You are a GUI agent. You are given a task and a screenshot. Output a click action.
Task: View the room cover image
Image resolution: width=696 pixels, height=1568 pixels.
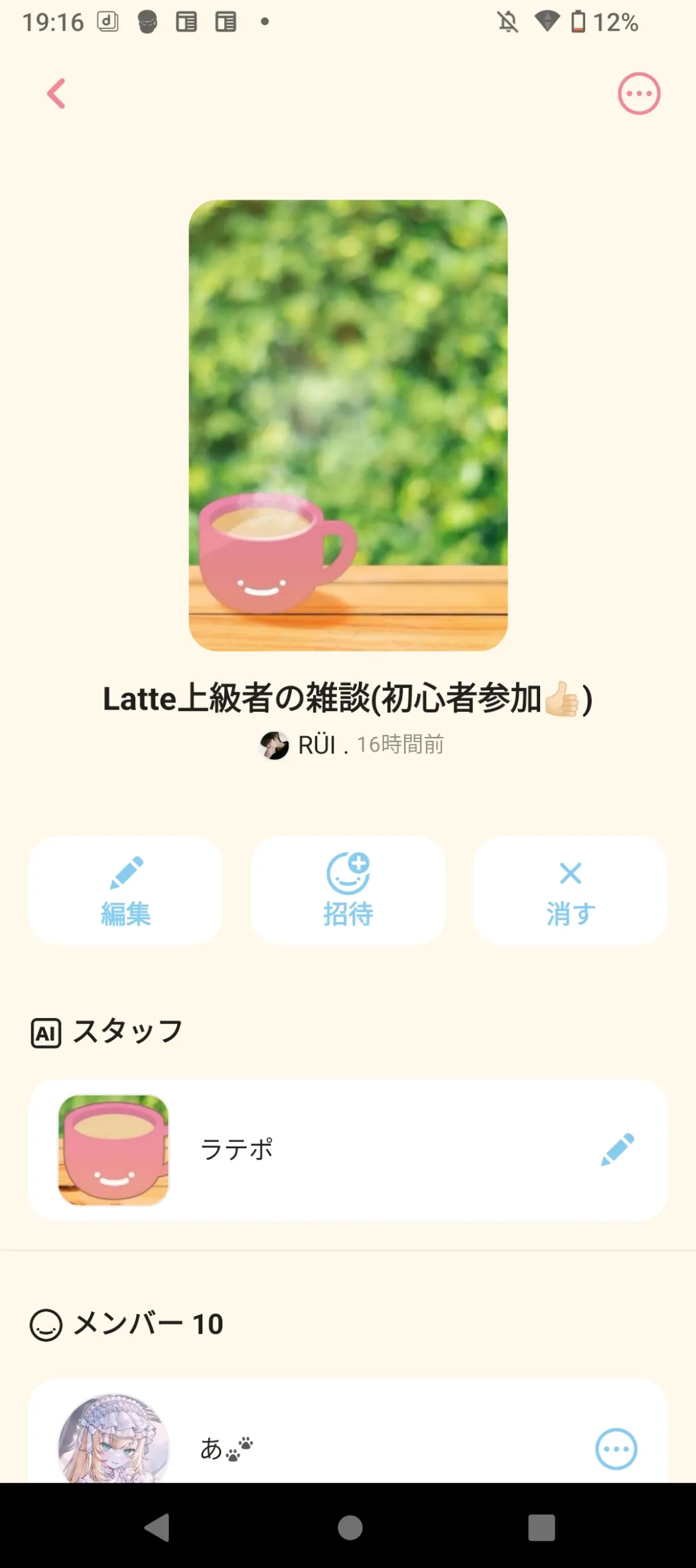[348, 425]
